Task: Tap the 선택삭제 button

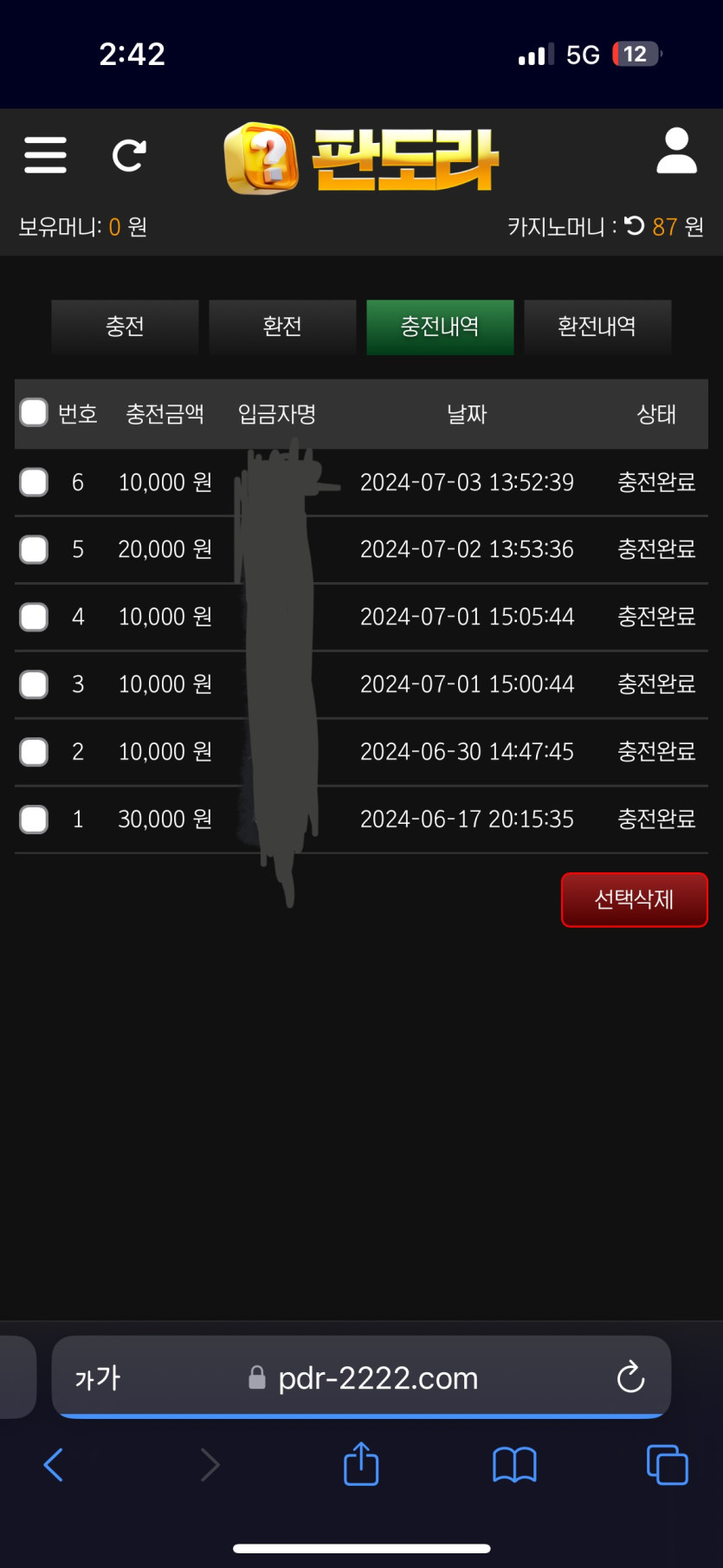Action: pos(634,899)
